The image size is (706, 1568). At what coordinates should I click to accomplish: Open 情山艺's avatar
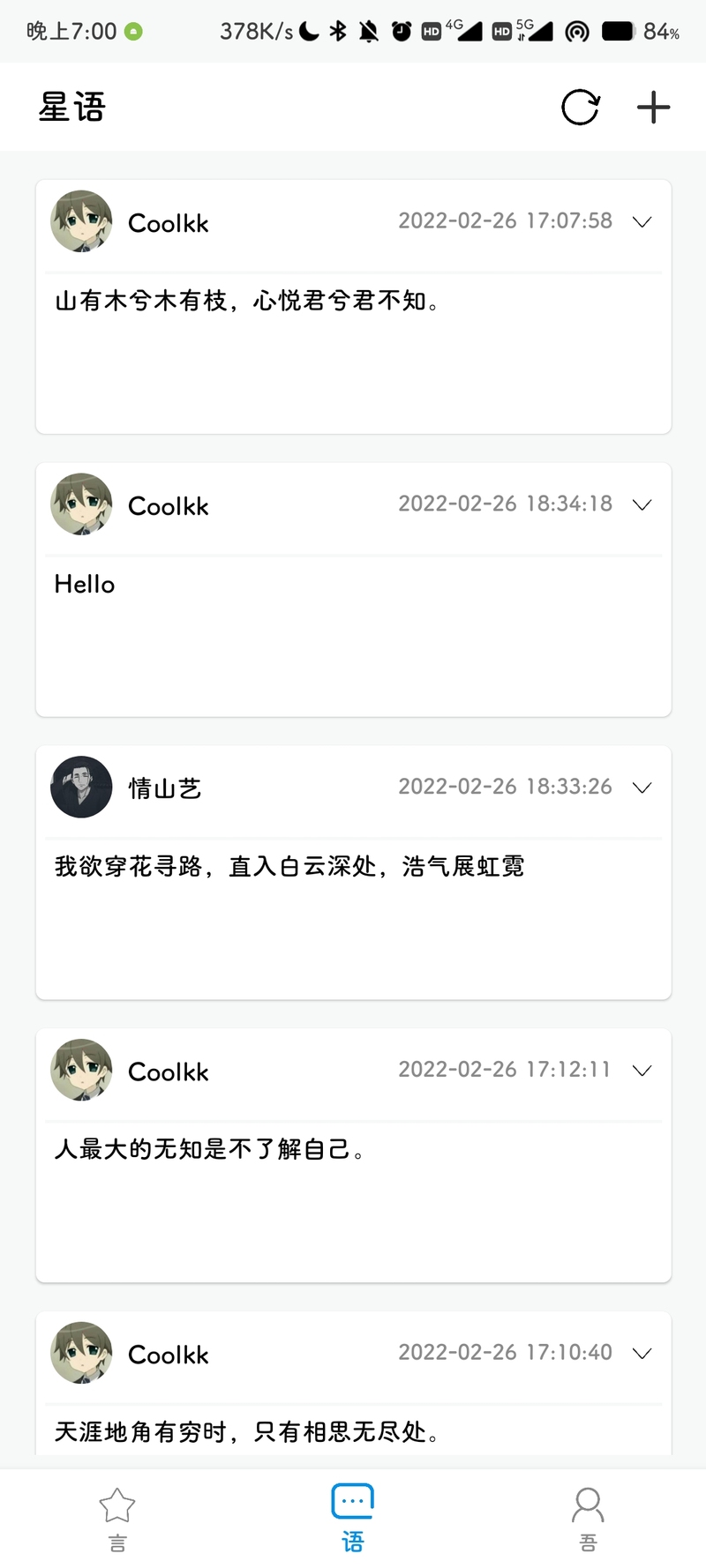81,787
